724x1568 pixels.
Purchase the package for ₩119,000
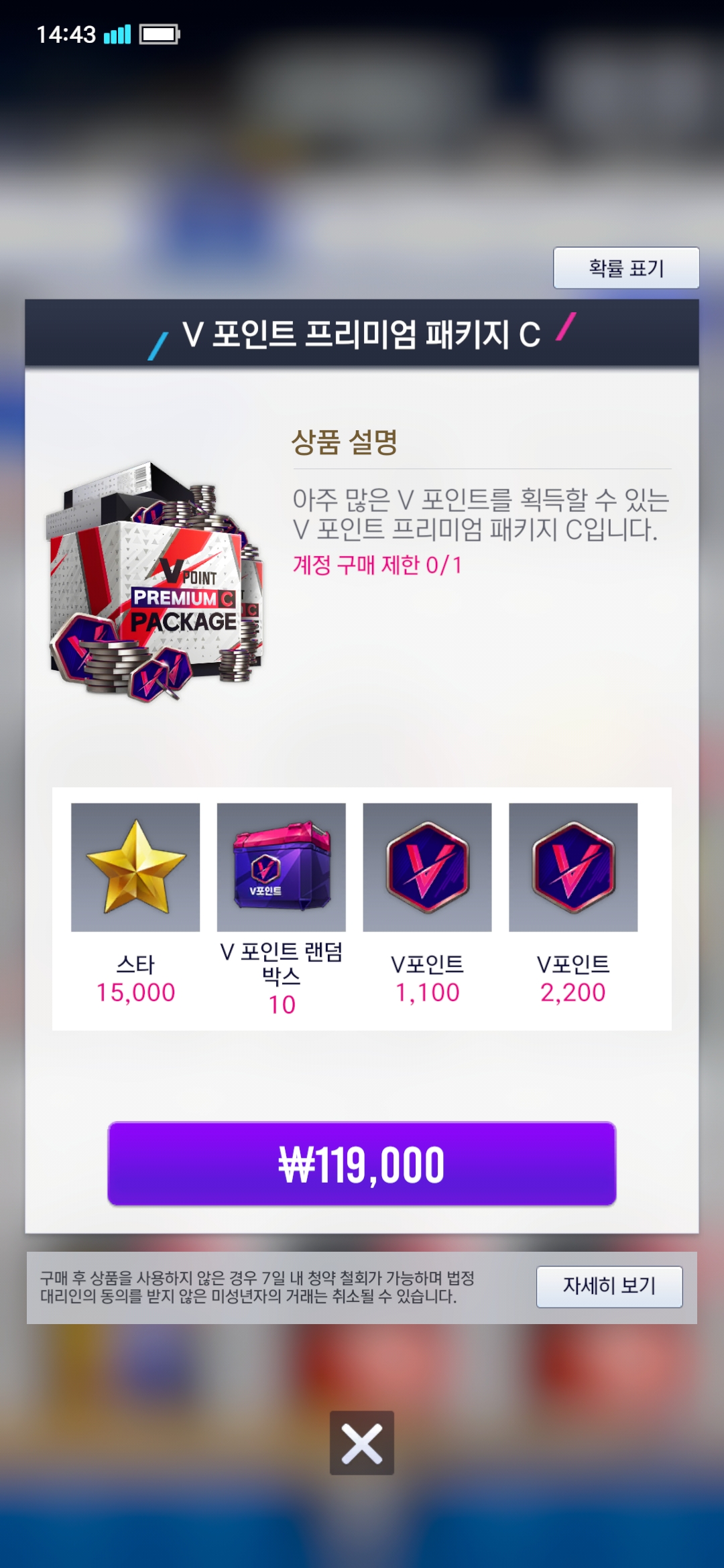pos(361,1163)
